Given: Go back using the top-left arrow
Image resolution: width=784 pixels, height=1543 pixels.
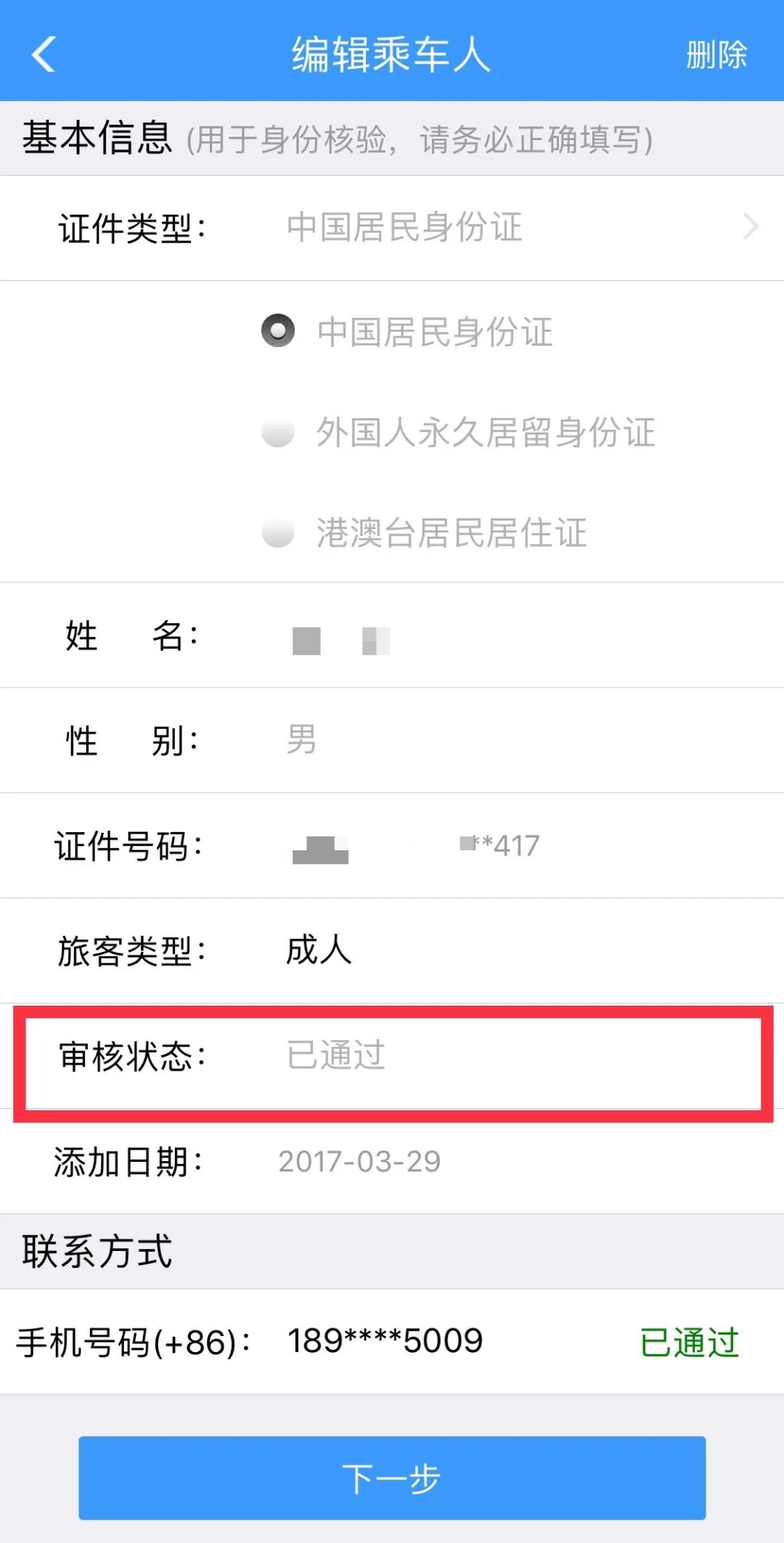Looking at the screenshot, I should coord(44,54).
